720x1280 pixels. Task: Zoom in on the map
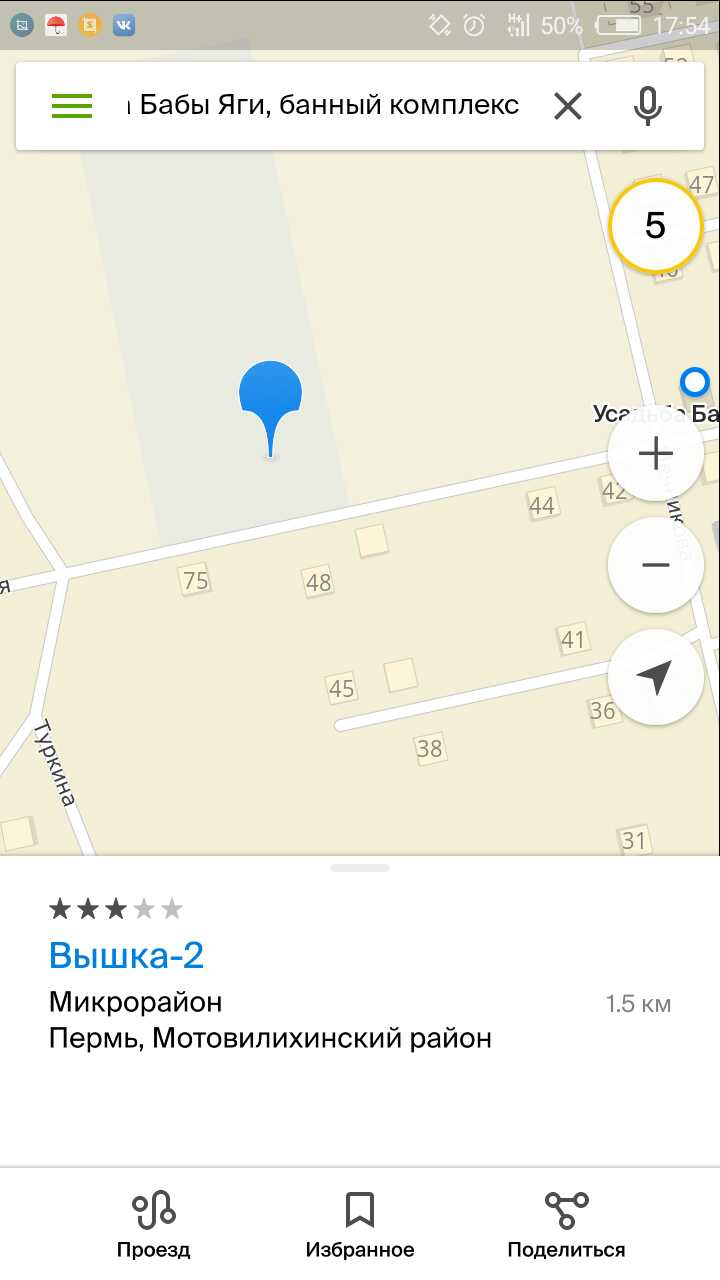tap(656, 454)
